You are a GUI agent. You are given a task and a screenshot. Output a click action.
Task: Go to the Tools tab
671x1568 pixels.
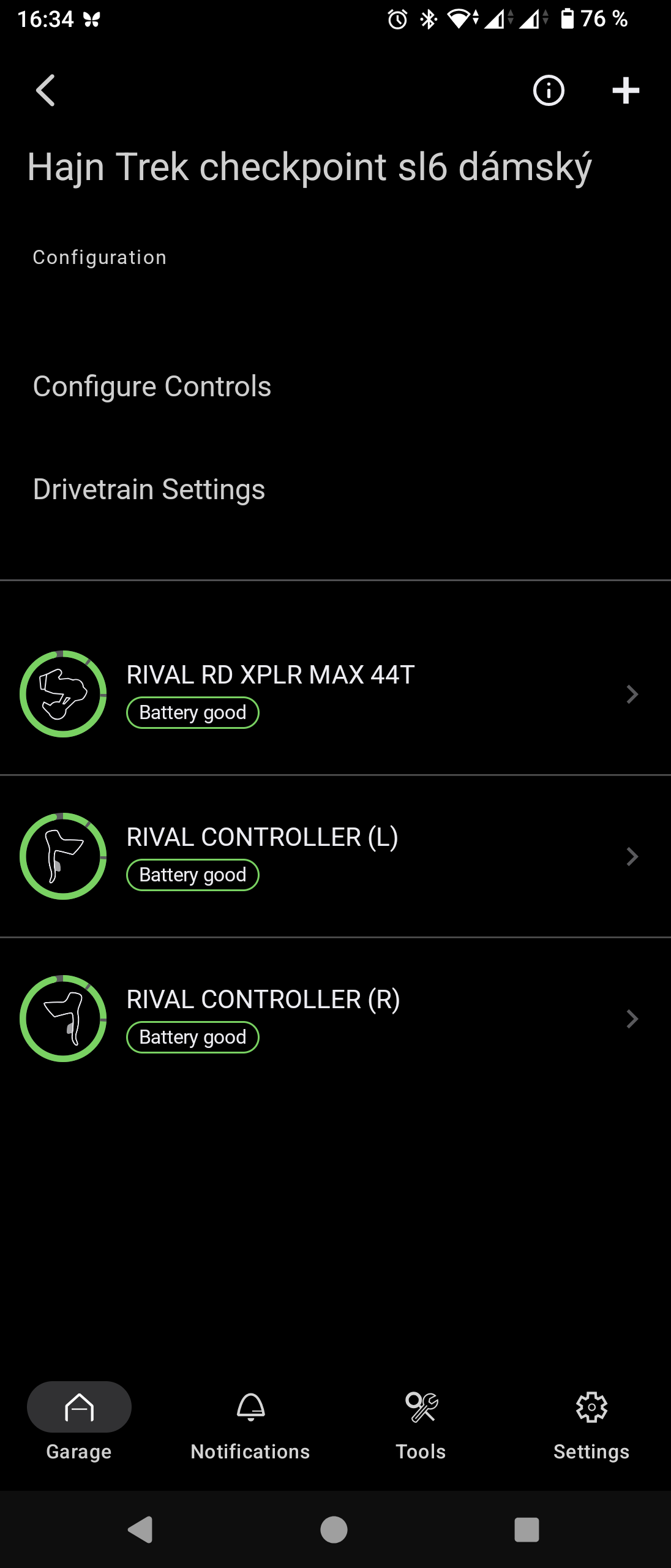click(421, 1422)
